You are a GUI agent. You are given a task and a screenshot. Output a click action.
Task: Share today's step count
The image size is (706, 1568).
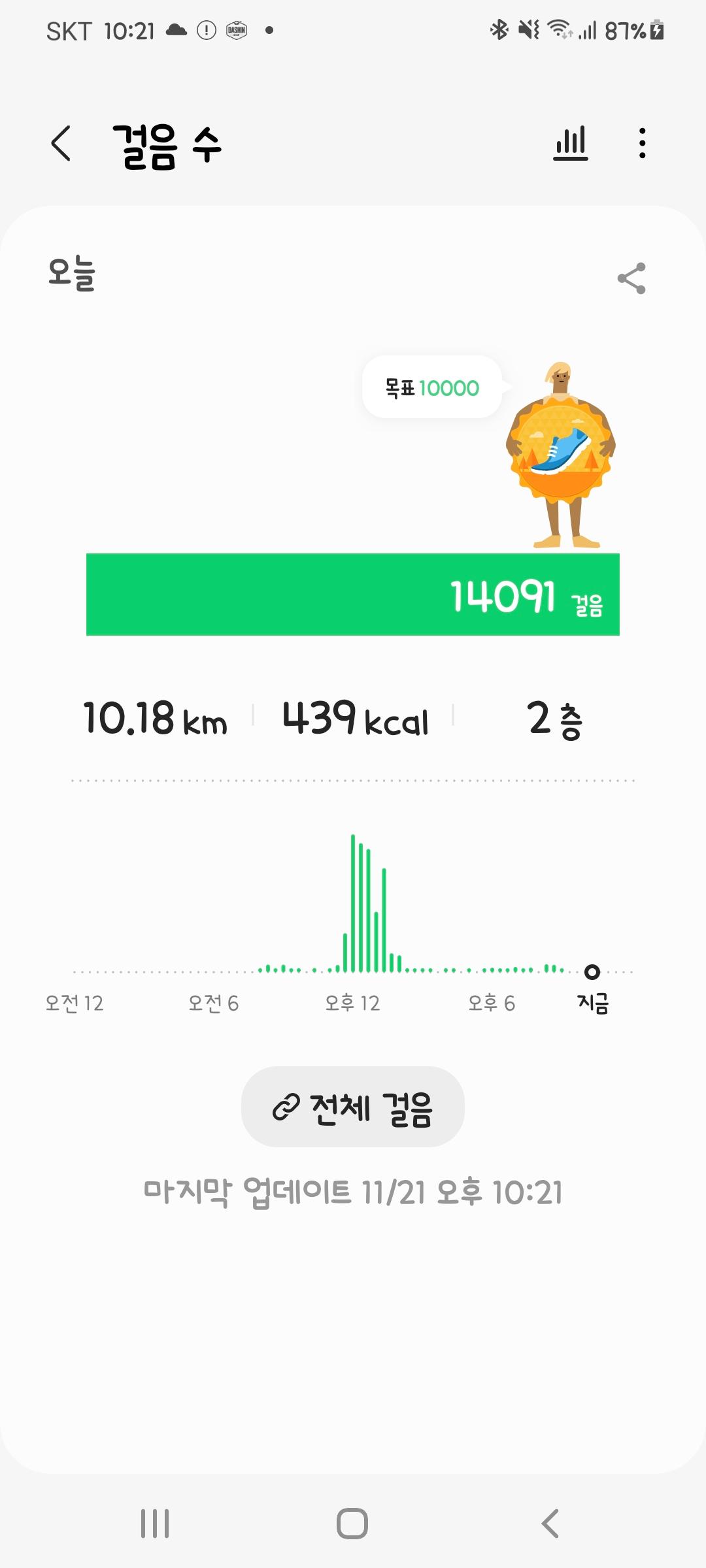point(631,278)
